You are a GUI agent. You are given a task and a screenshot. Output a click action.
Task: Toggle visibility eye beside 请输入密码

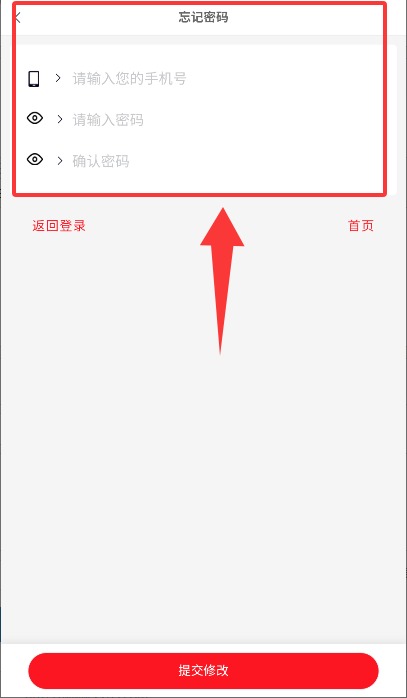(x=35, y=118)
